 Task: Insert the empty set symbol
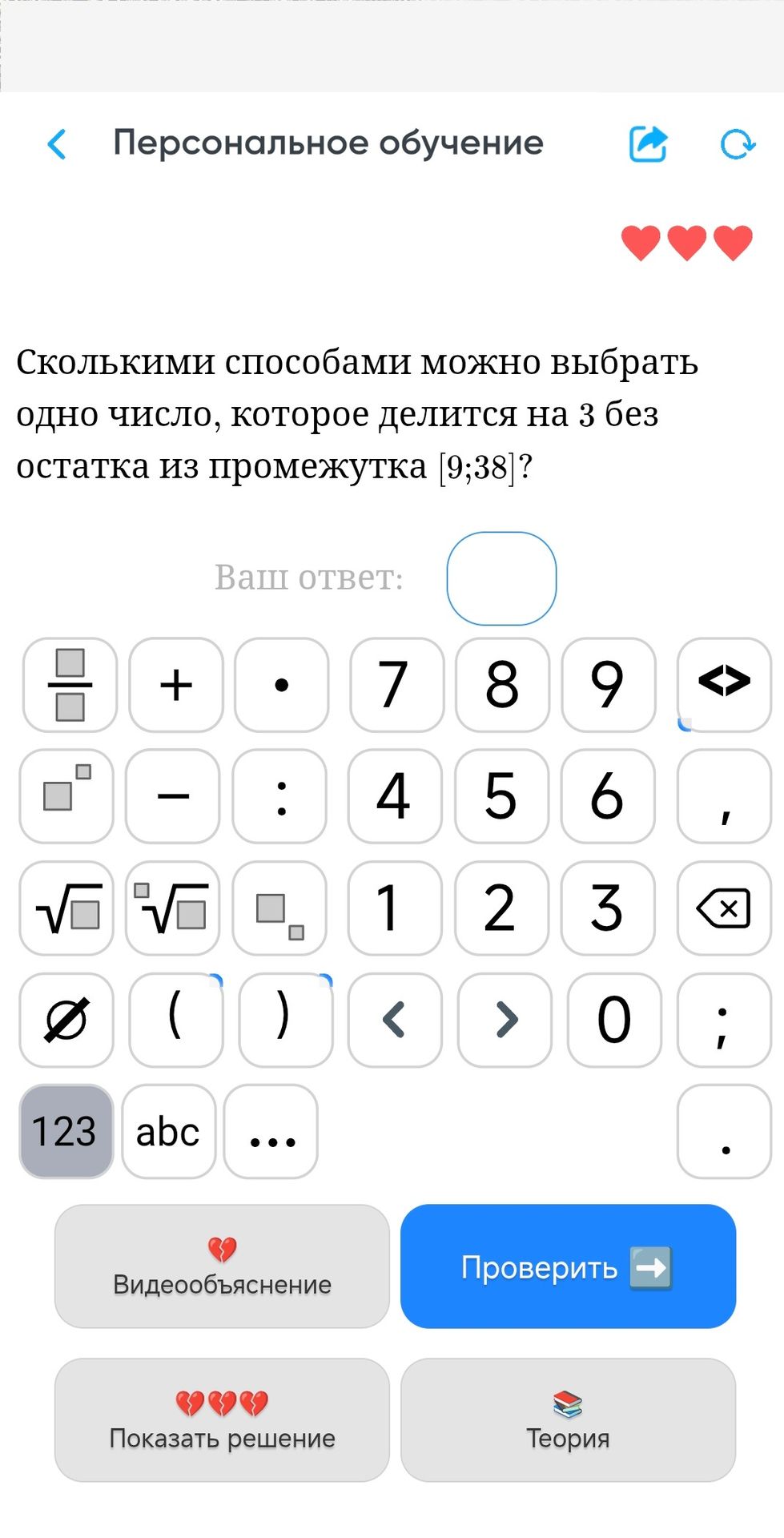[x=66, y=1021]
